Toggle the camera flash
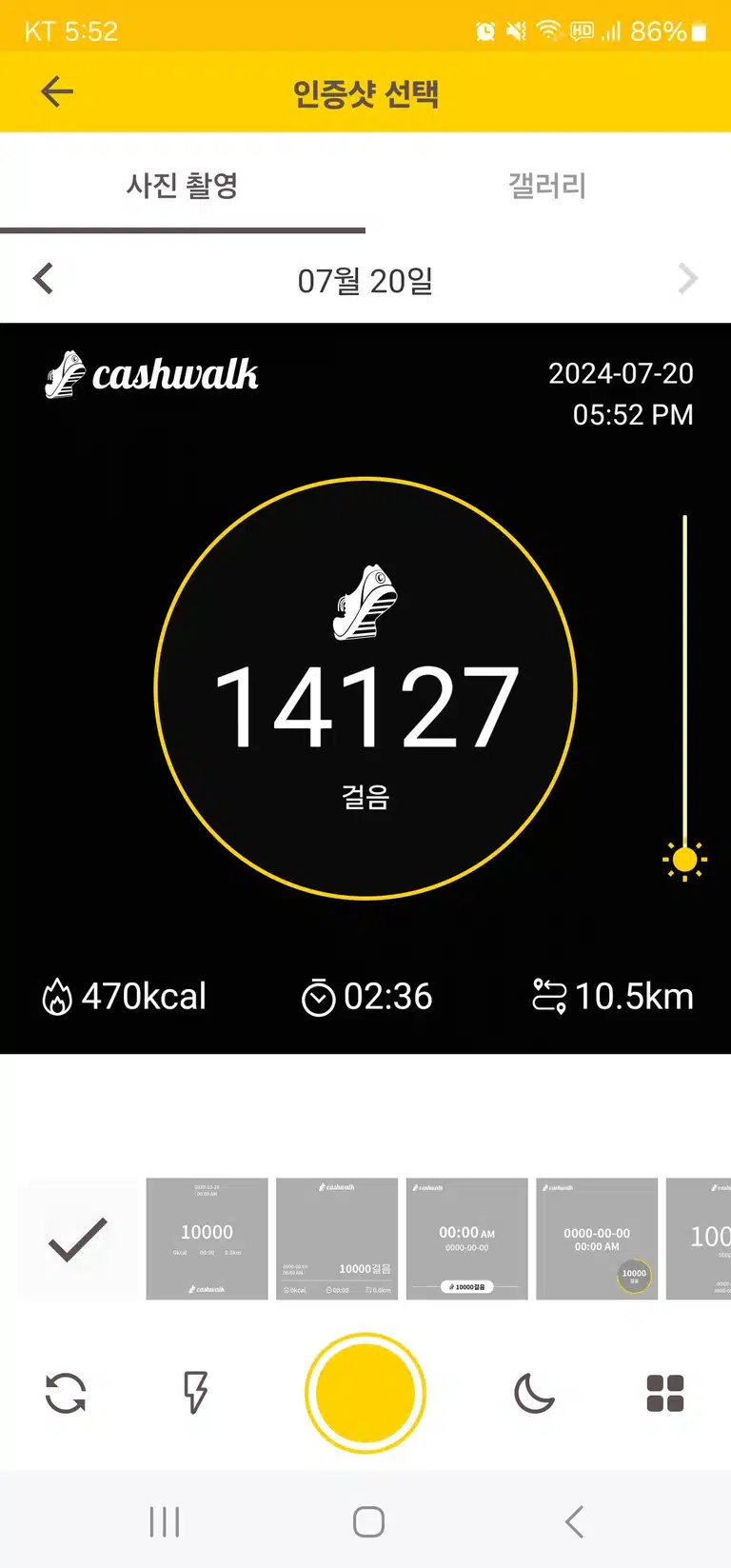 (x=195, y=1393)
